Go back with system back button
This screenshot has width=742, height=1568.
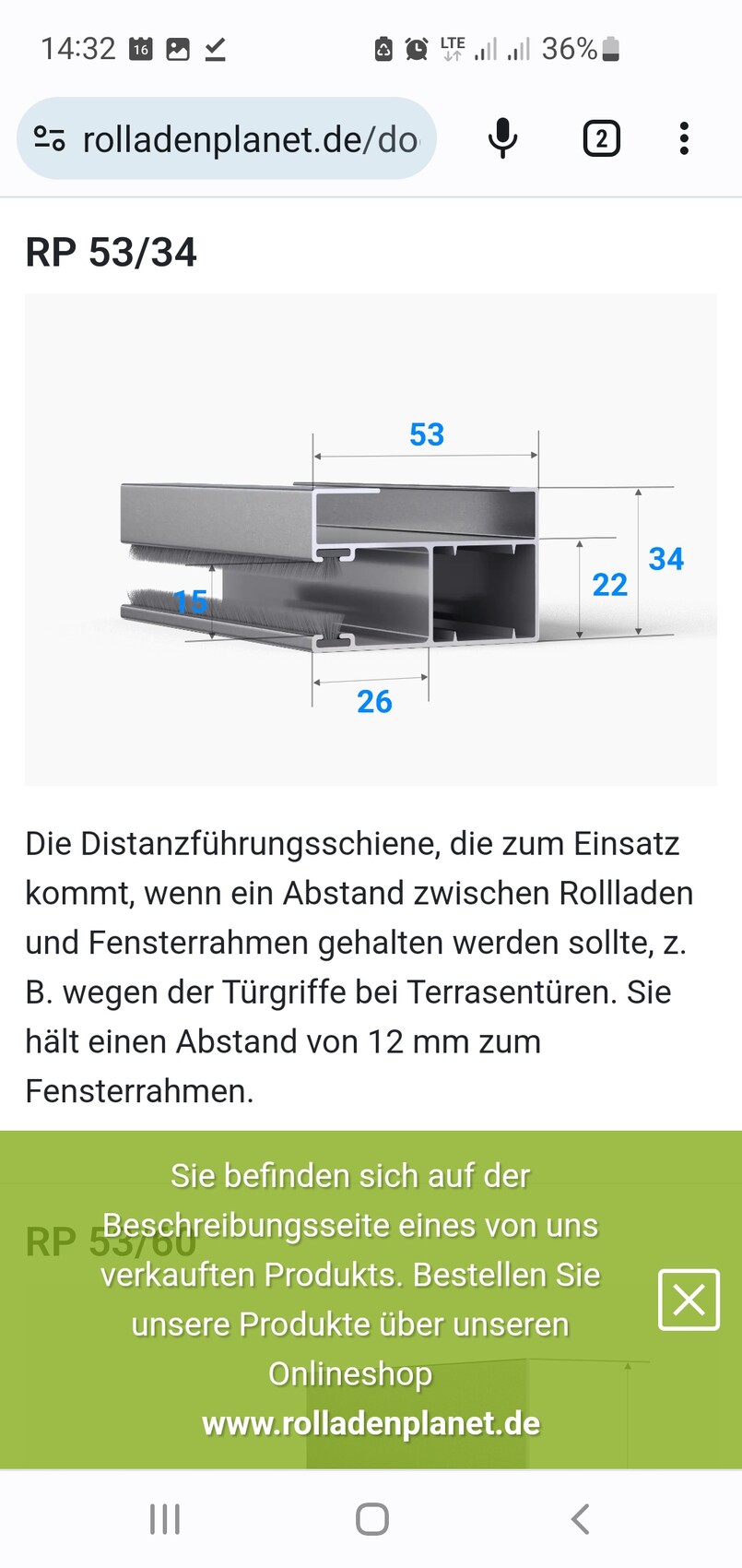579,1518
